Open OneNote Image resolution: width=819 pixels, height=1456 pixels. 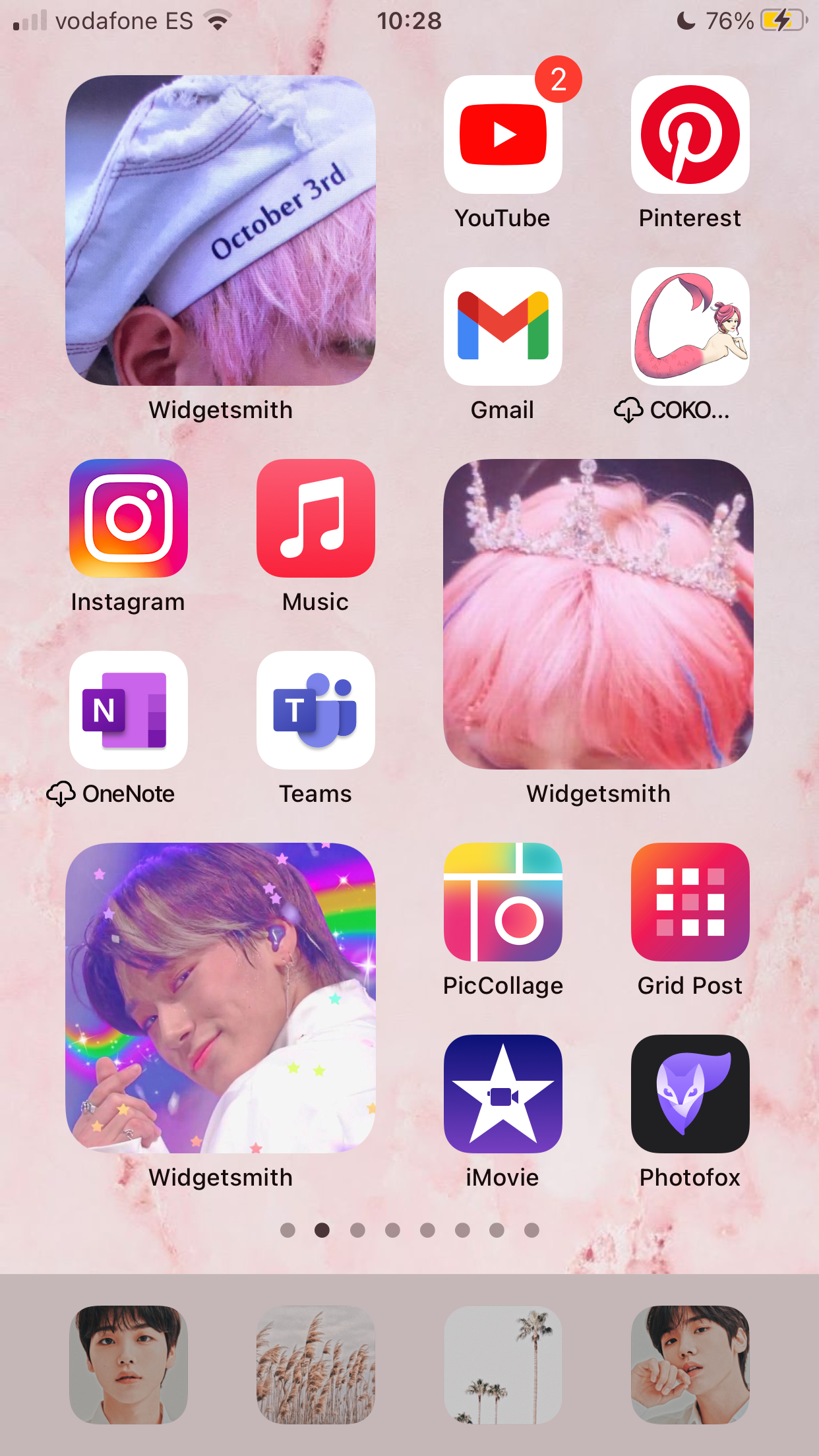point(129,710)
